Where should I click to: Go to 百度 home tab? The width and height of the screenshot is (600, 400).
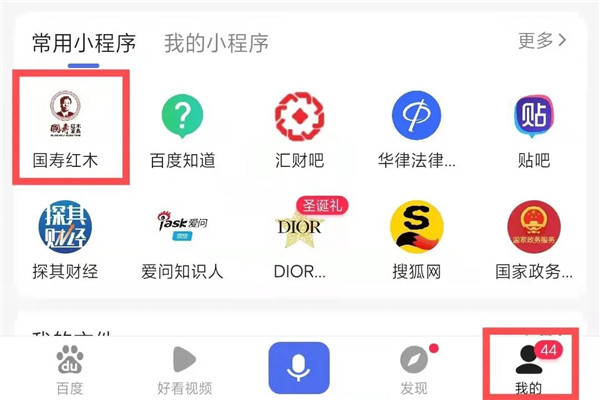point(68,369)
